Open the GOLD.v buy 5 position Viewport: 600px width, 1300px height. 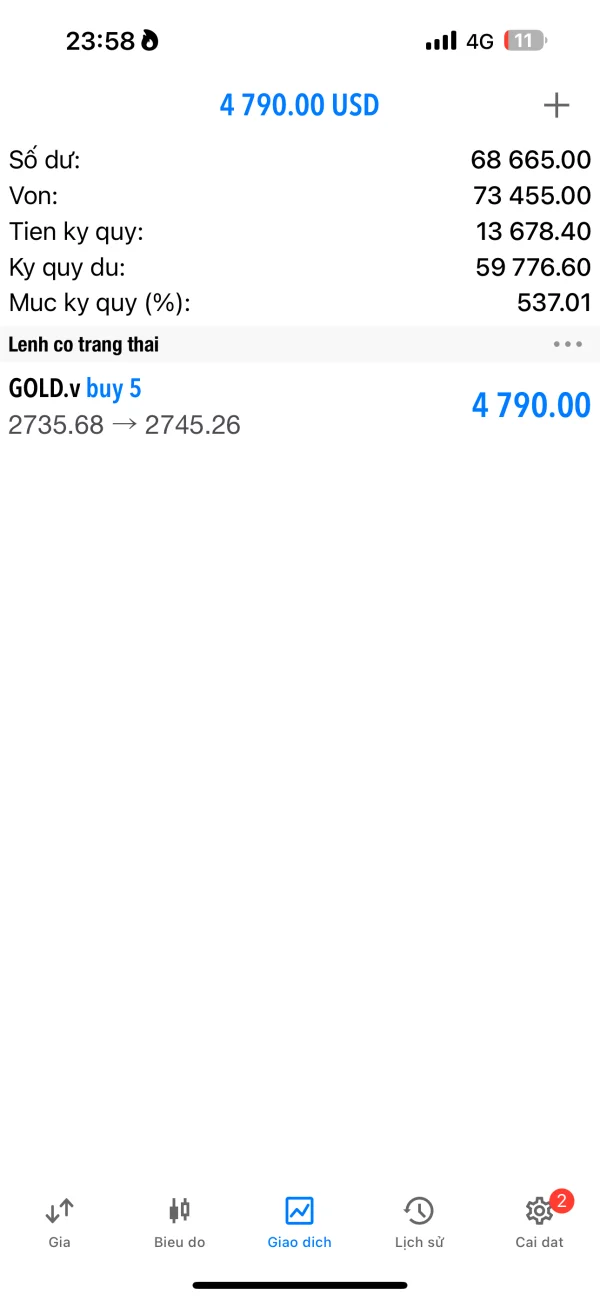tap(300, 405)
